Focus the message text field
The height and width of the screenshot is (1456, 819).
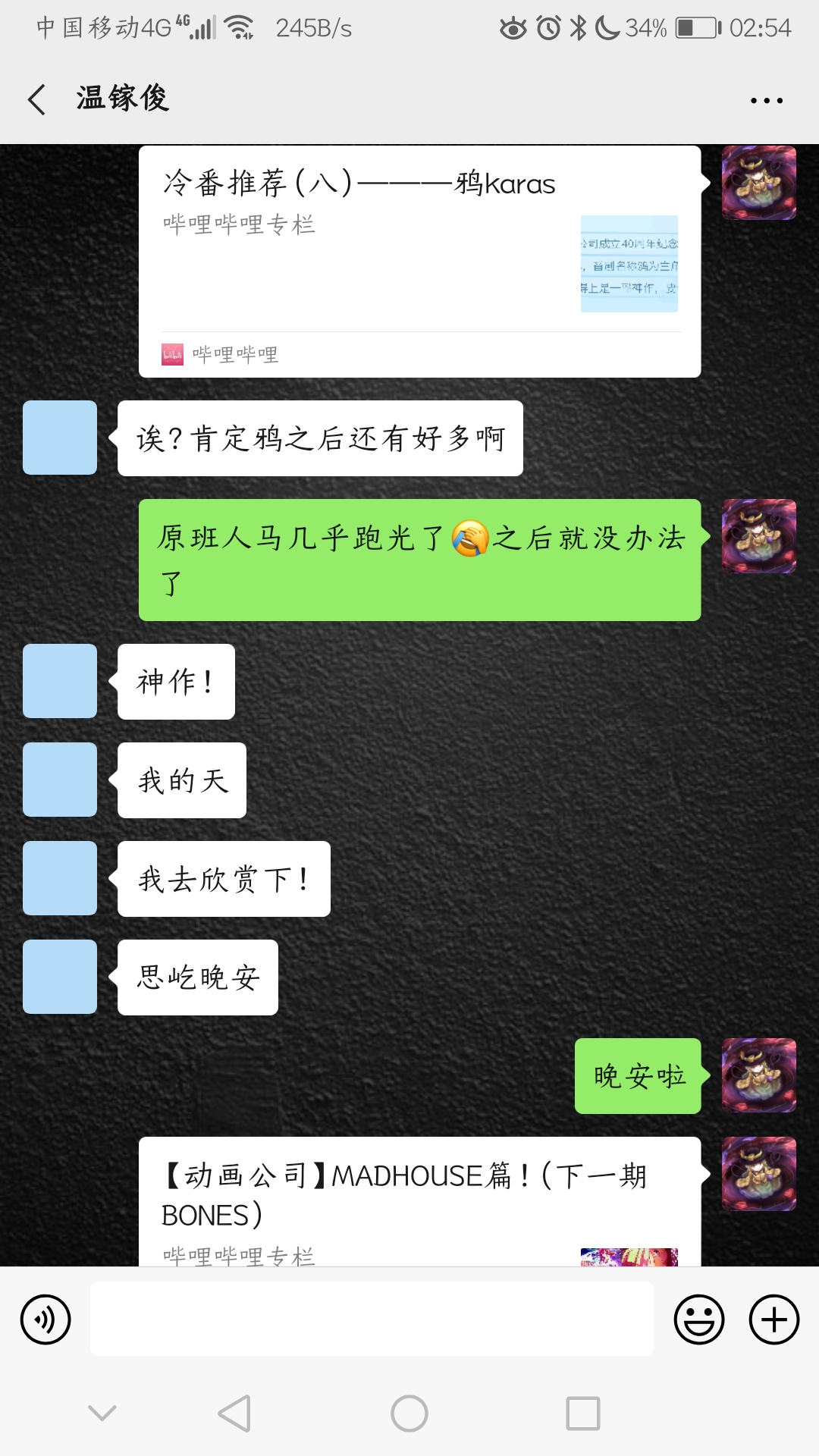(x=372, y=1319)
